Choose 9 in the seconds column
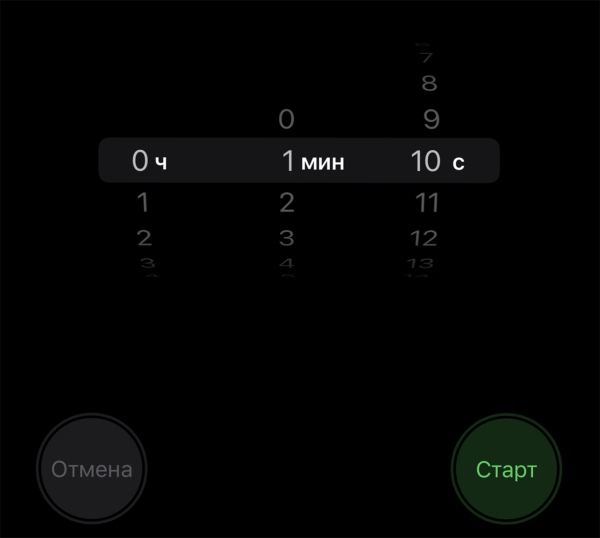 [x=431, y=120]
